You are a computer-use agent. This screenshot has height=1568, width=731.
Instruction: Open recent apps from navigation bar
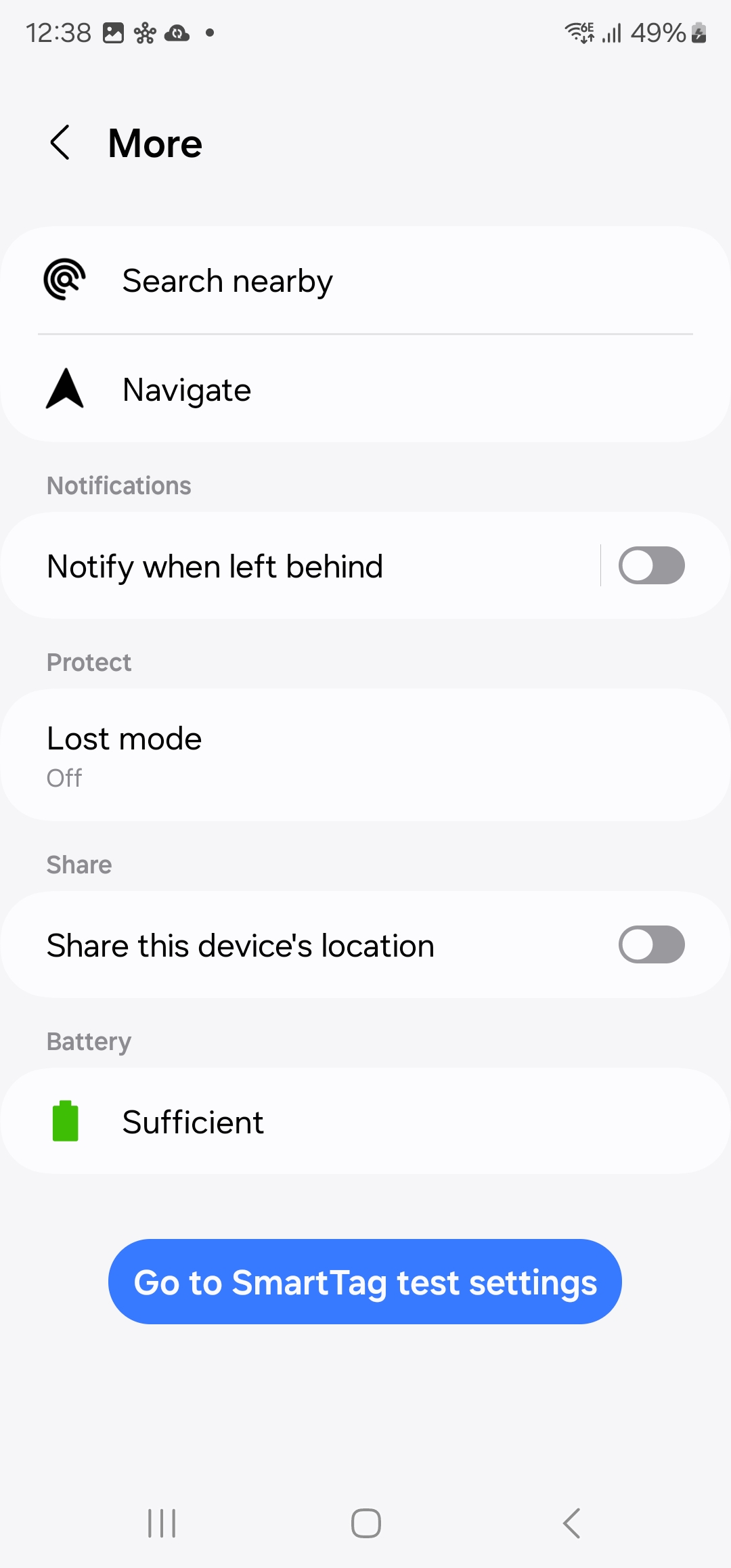click(x=162, y=1523)
